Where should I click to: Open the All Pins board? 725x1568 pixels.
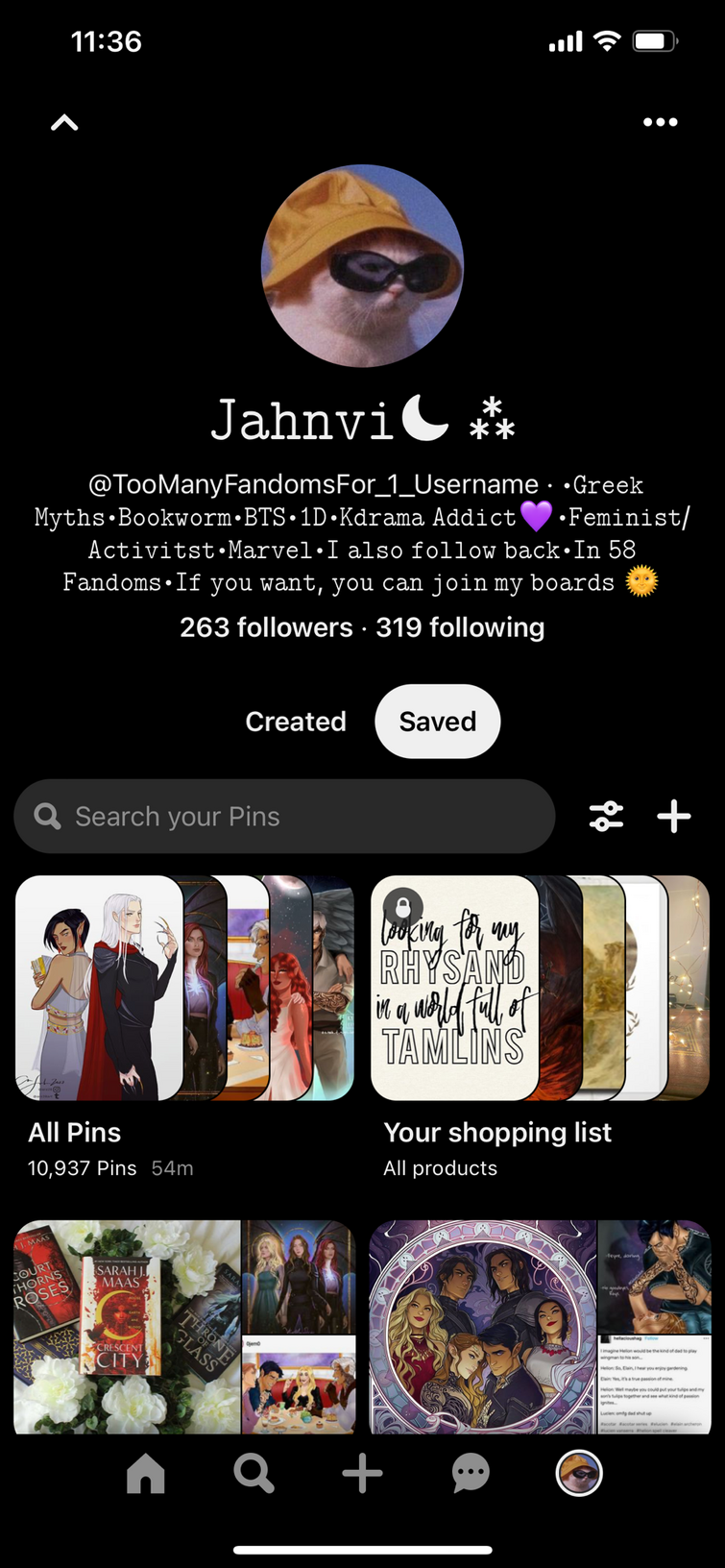click(x=184, y=990)
